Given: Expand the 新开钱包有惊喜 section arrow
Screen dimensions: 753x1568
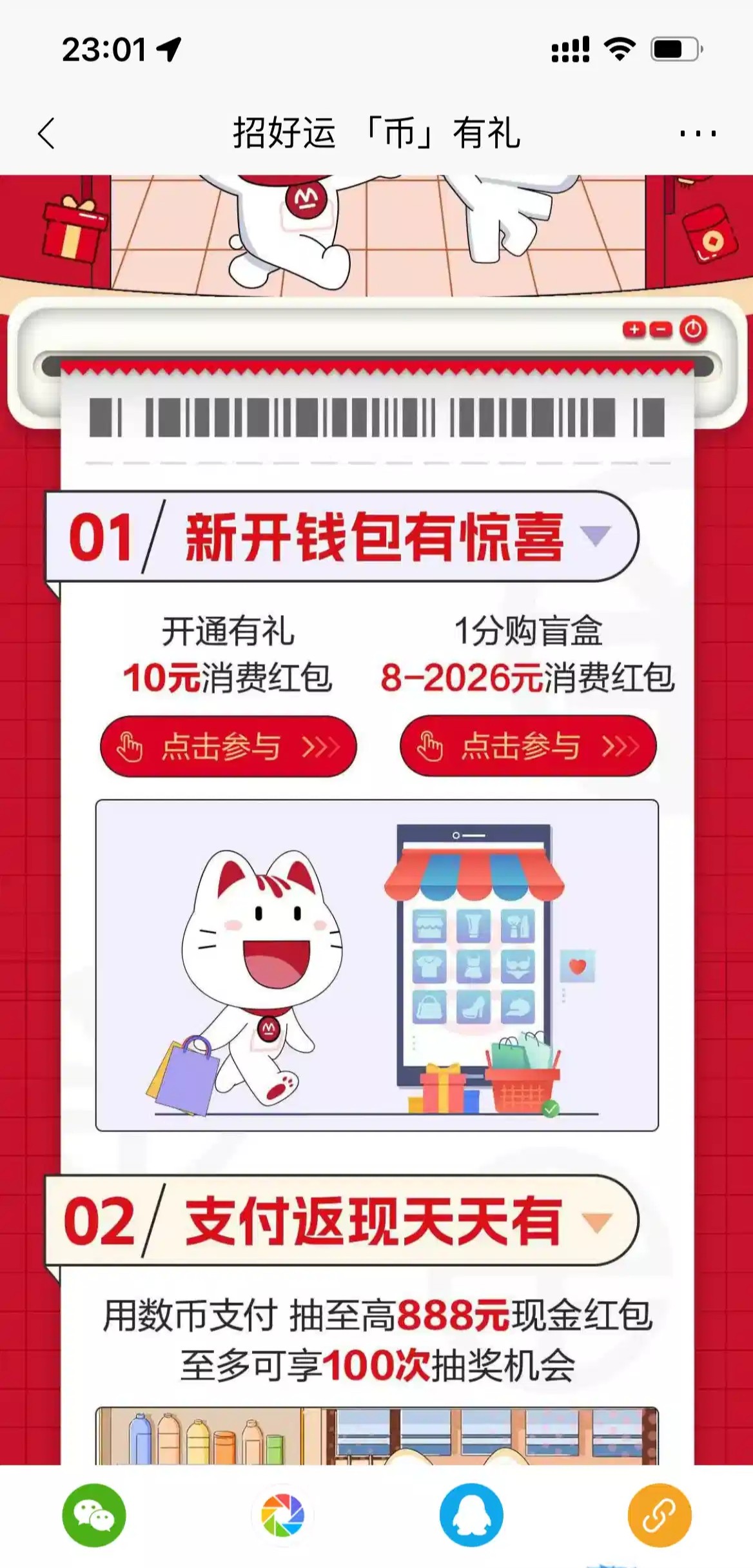Looking at the screenshot, I should [x=594, y=535].
